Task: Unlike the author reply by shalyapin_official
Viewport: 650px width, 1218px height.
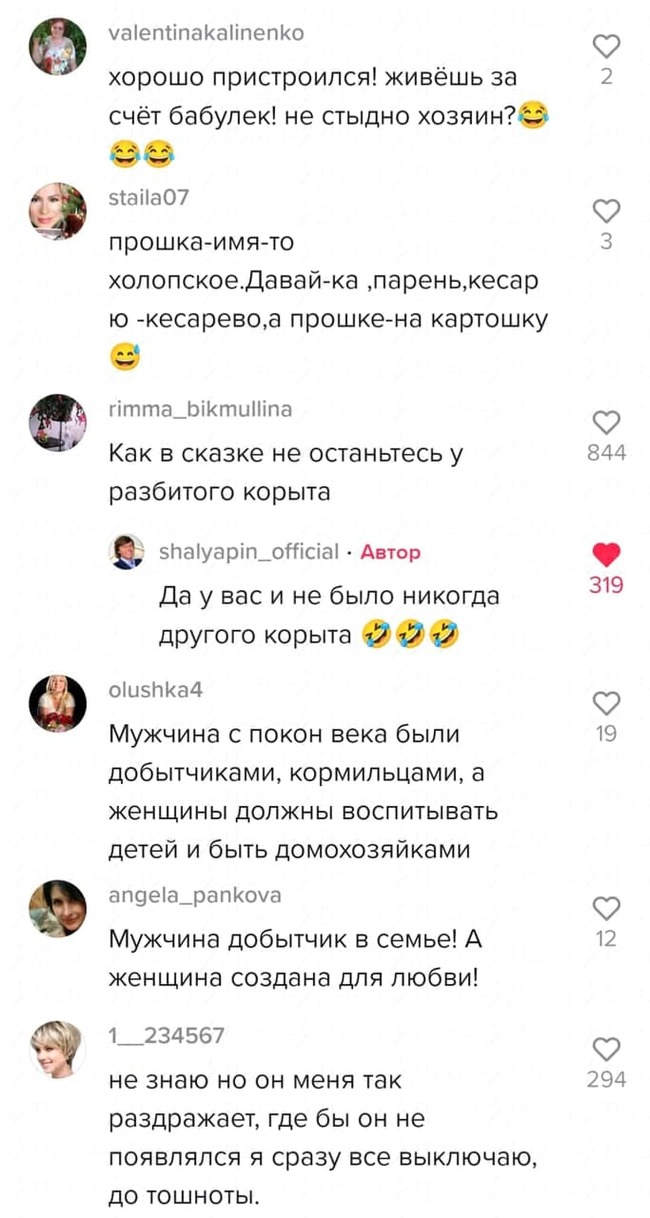Action: coord(607,554)
